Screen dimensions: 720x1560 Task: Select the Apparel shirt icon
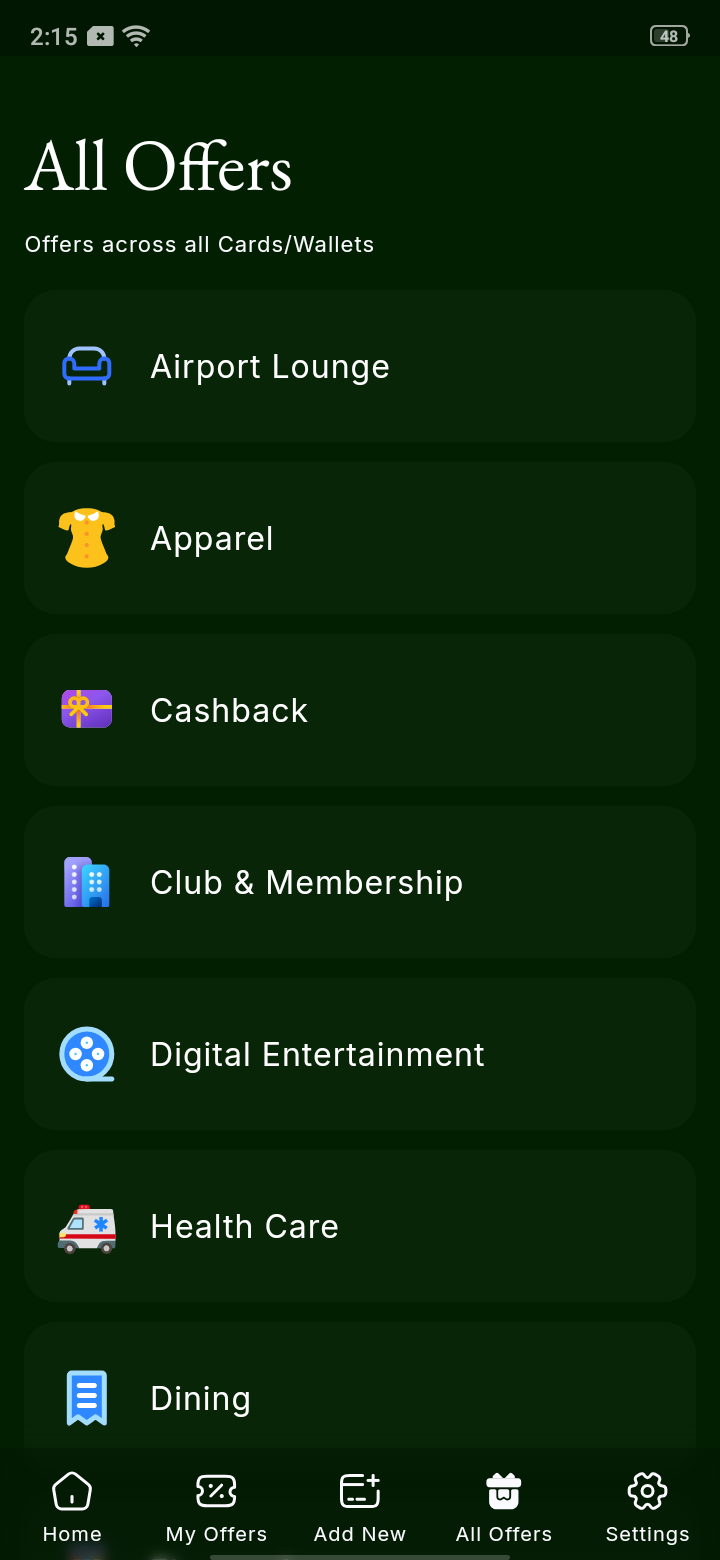tap(87, 537)
